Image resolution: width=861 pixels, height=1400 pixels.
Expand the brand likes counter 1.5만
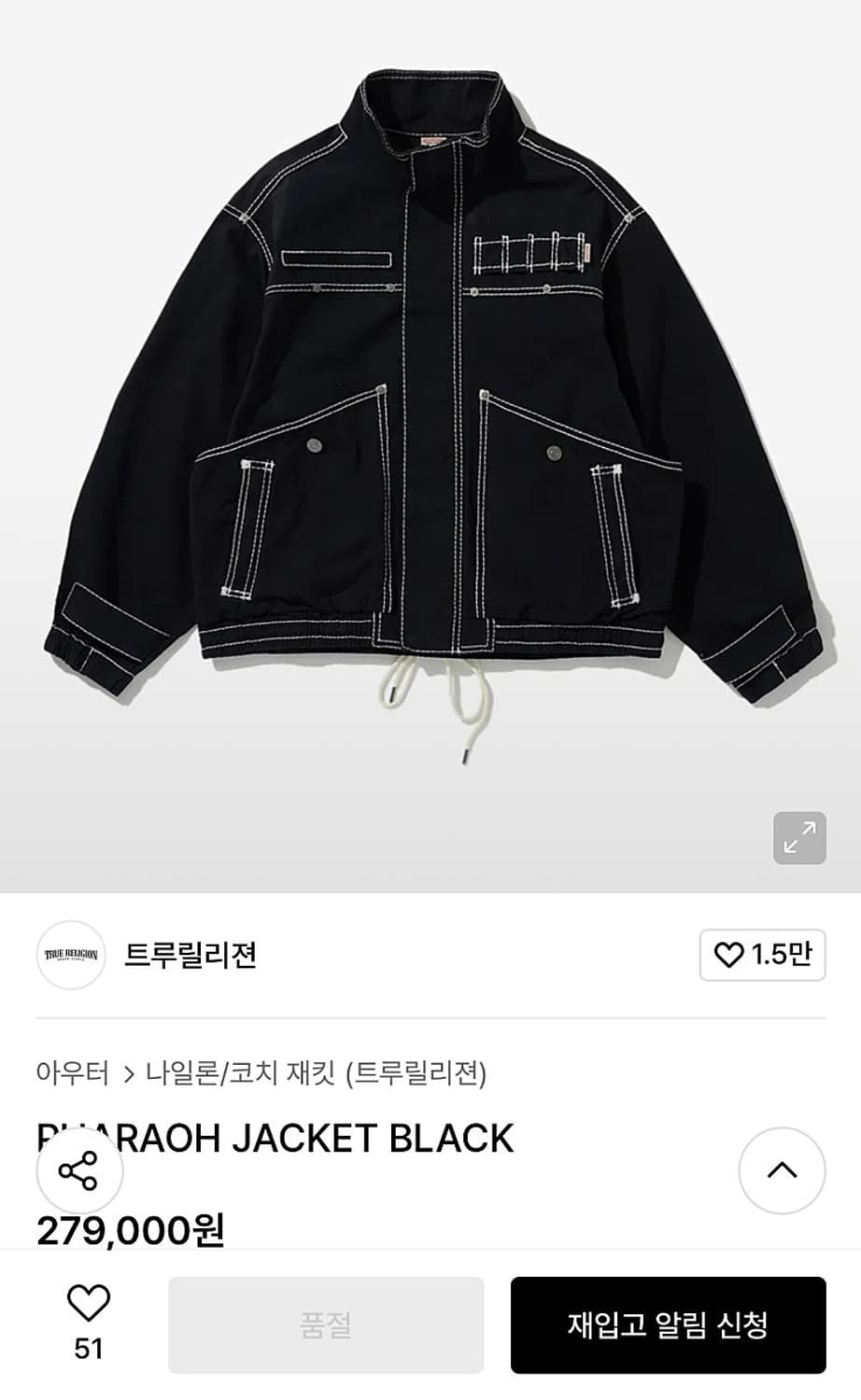783,955
